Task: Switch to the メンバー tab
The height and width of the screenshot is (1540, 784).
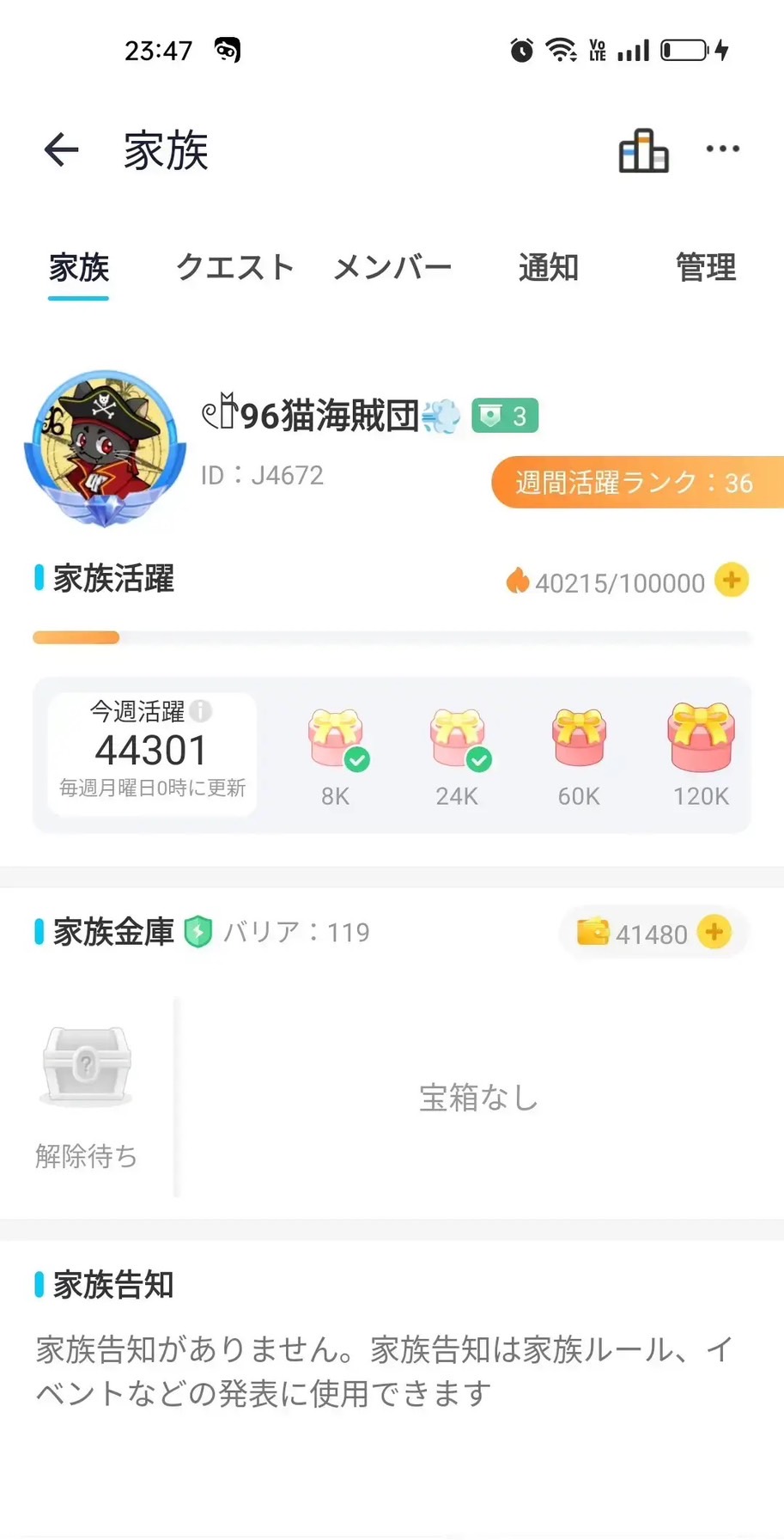Action: (x=392, y=268)
